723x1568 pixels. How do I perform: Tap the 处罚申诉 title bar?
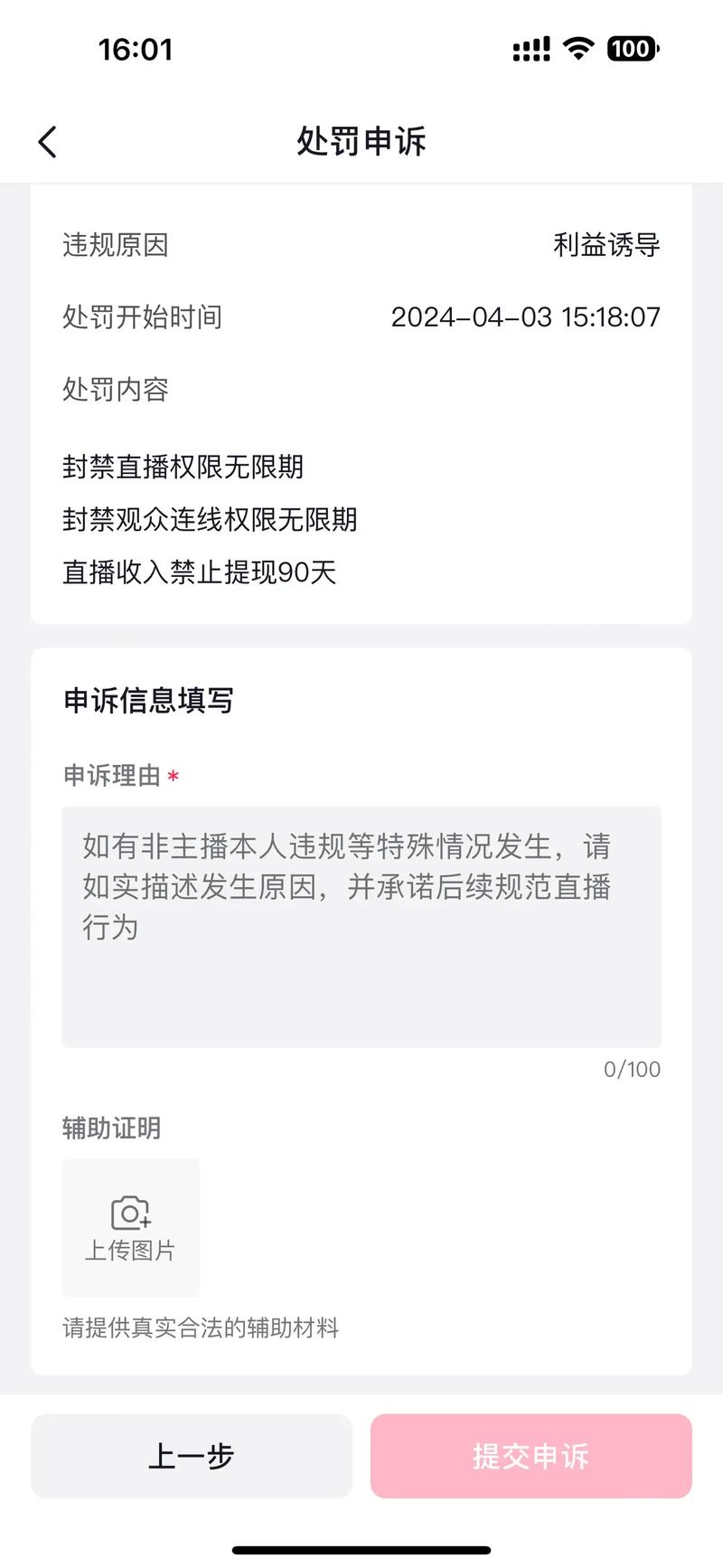click(x=361, y=142)
